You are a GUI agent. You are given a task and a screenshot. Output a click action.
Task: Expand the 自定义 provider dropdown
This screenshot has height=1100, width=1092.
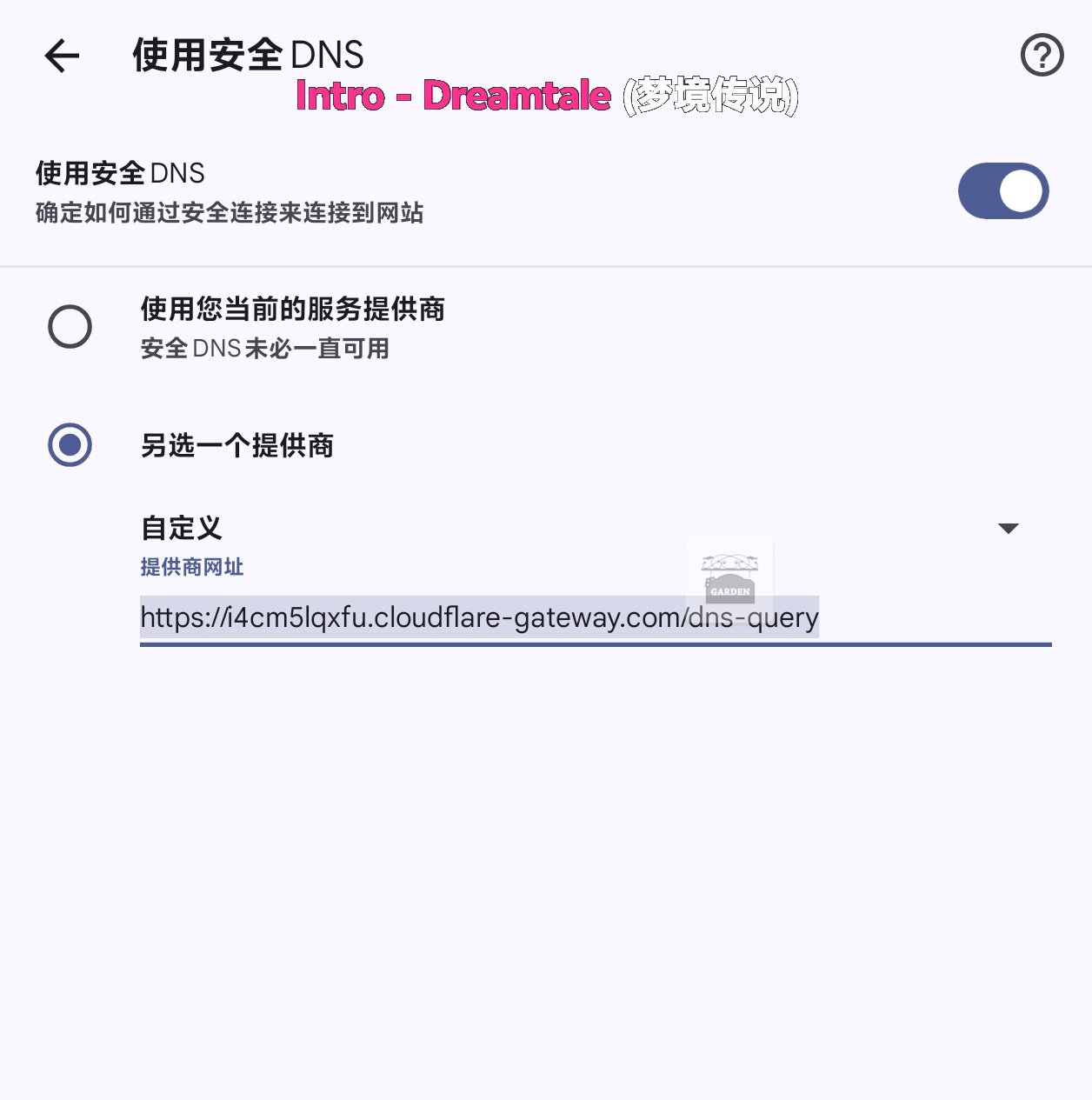point(580,528)
